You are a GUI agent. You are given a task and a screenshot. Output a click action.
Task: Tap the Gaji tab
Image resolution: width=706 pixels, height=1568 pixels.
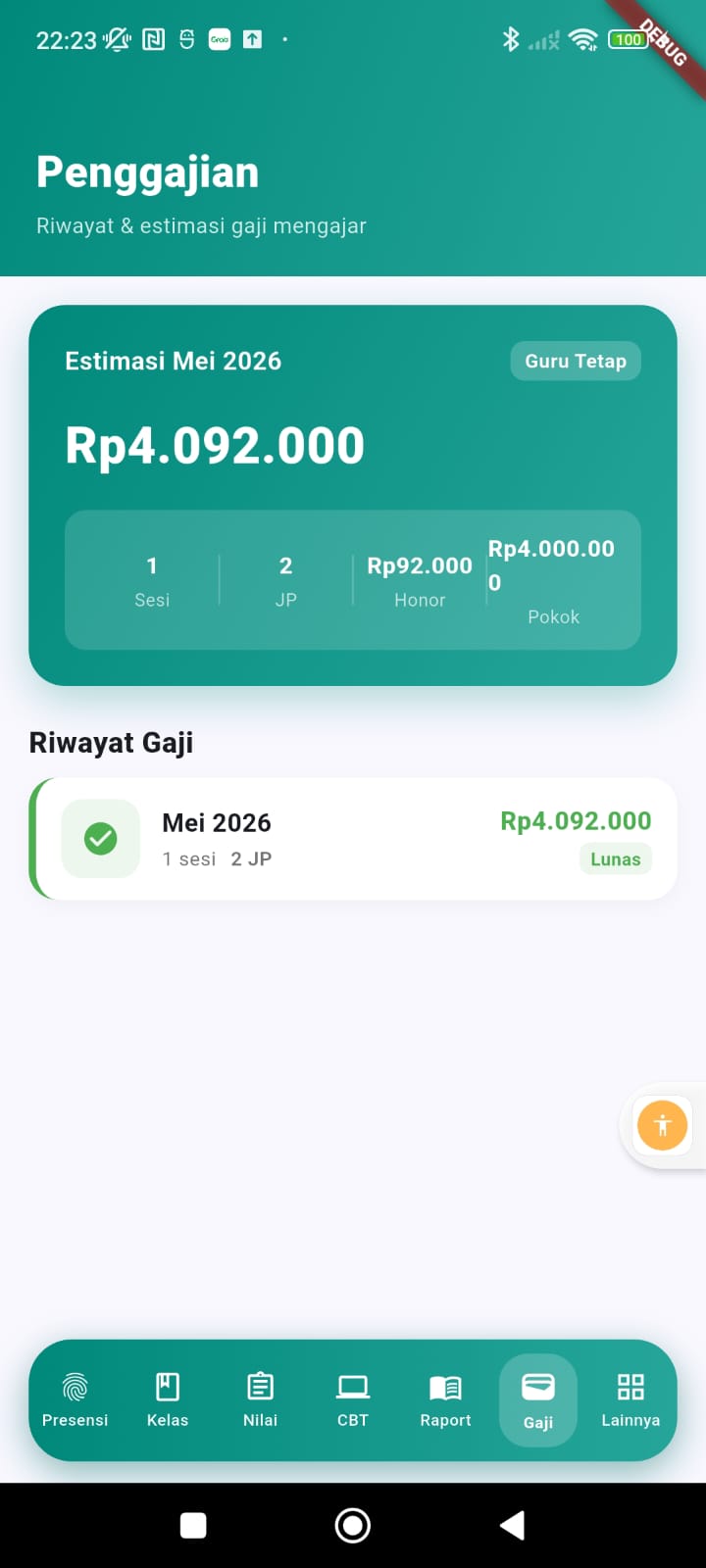[x=538, y=1400]
